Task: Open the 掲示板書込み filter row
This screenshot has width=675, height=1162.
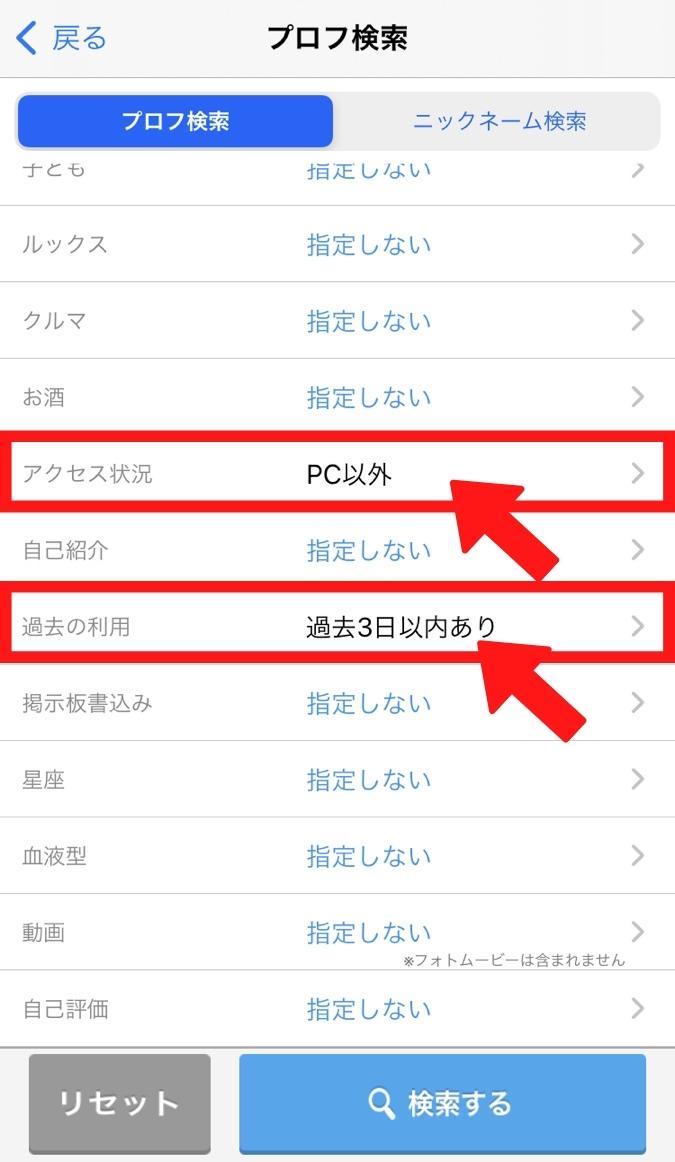Action: point(337,703)
